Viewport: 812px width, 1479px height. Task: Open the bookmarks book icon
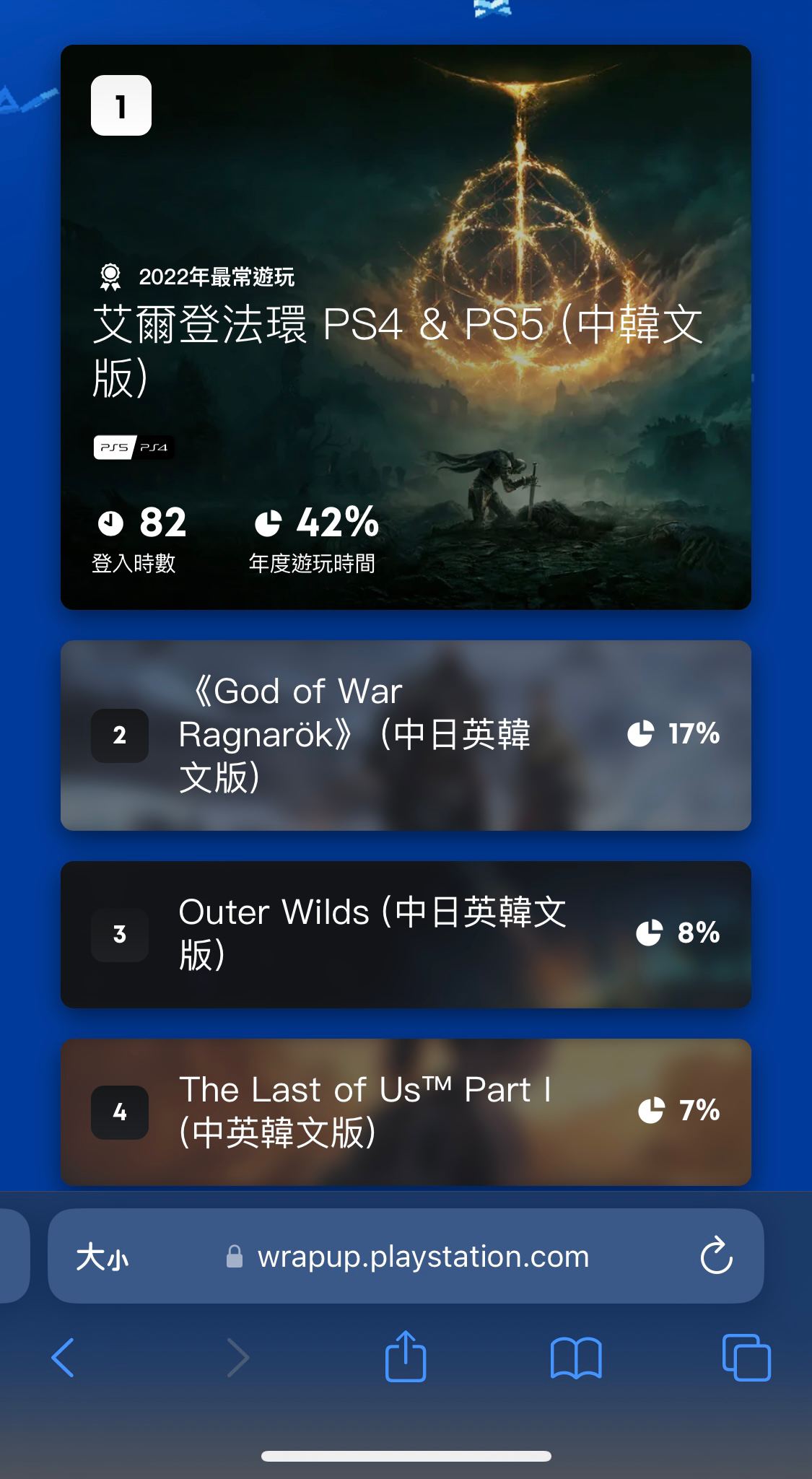pos(575,1358)
